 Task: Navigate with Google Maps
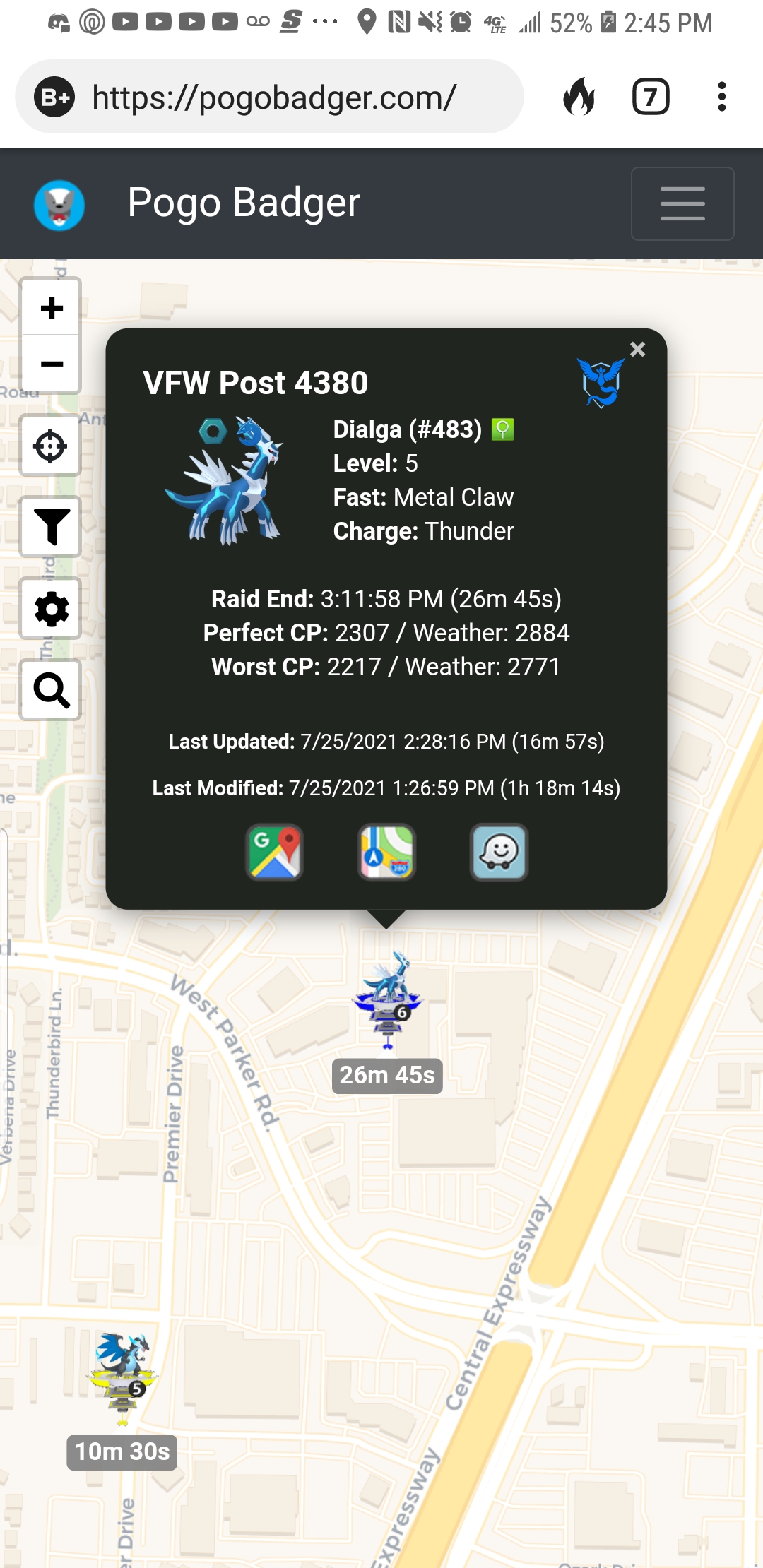(275, 853)
